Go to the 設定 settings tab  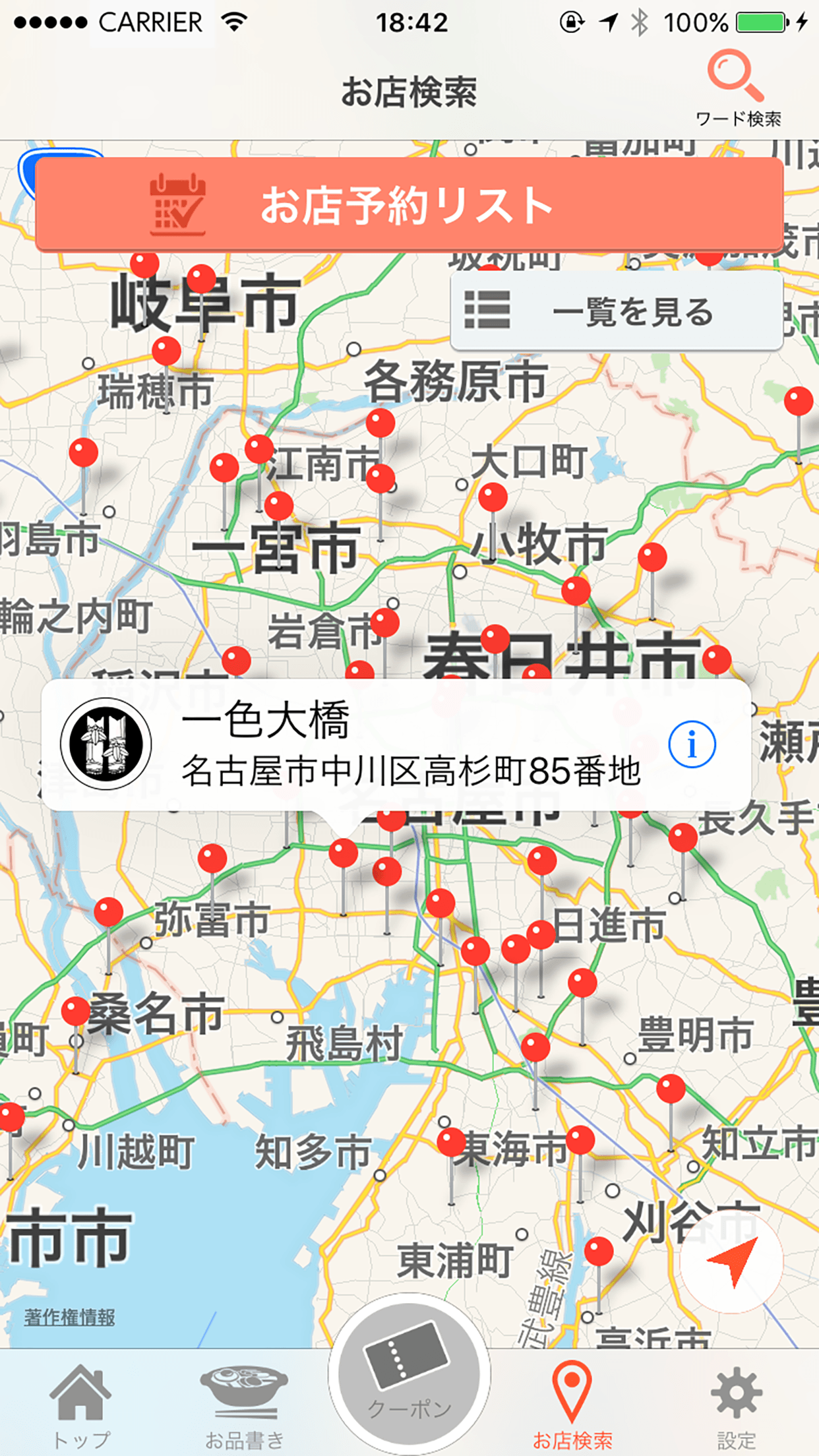[736, 1403]
